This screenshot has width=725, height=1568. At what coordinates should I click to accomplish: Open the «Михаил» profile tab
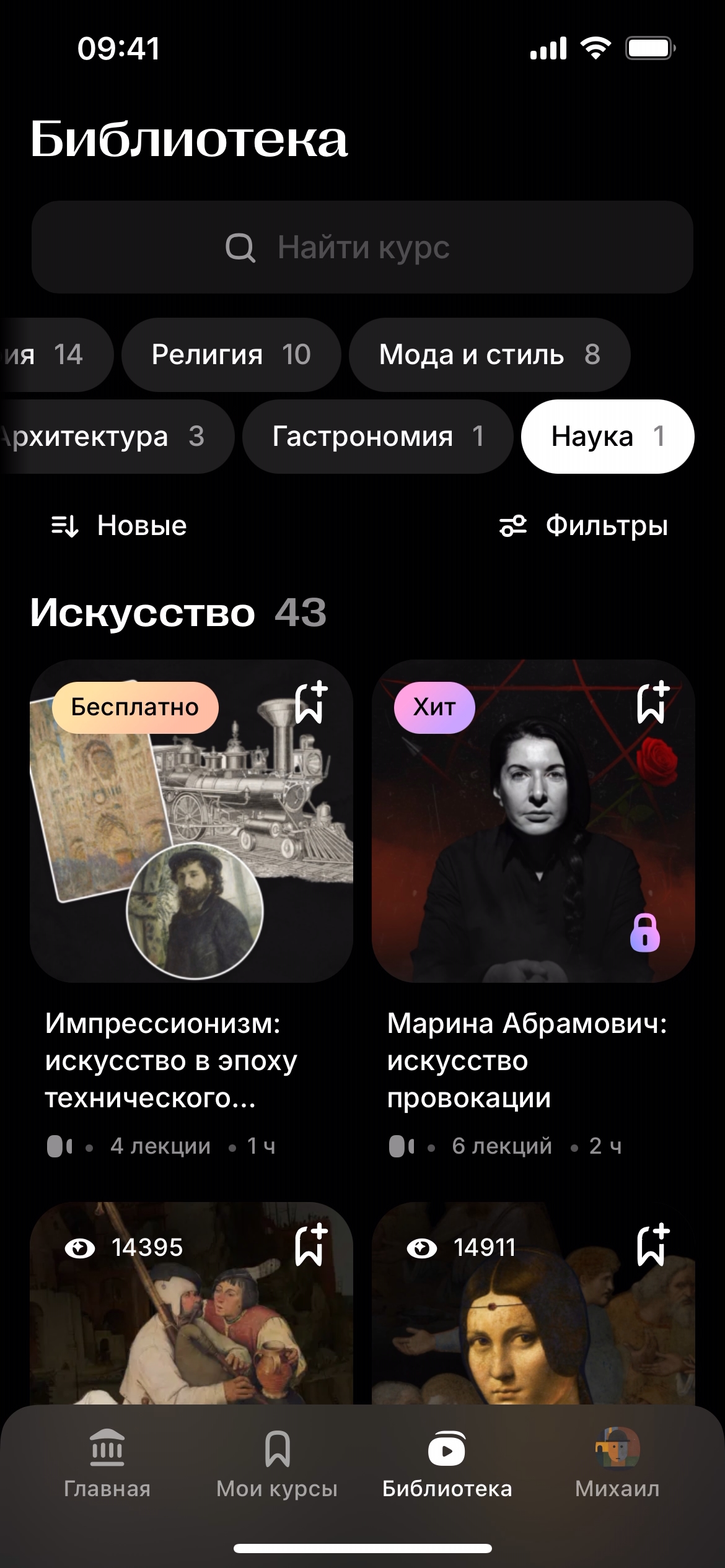pyautogui.click(x=617, y=1465)
